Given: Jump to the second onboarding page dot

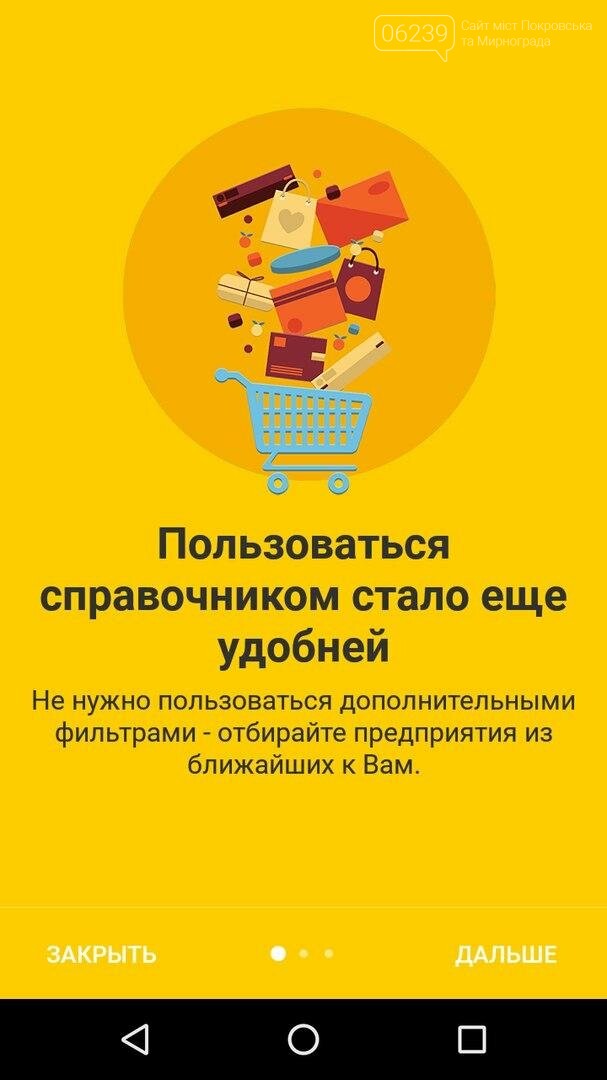Looking at the screenshot, I should point(303,954).
